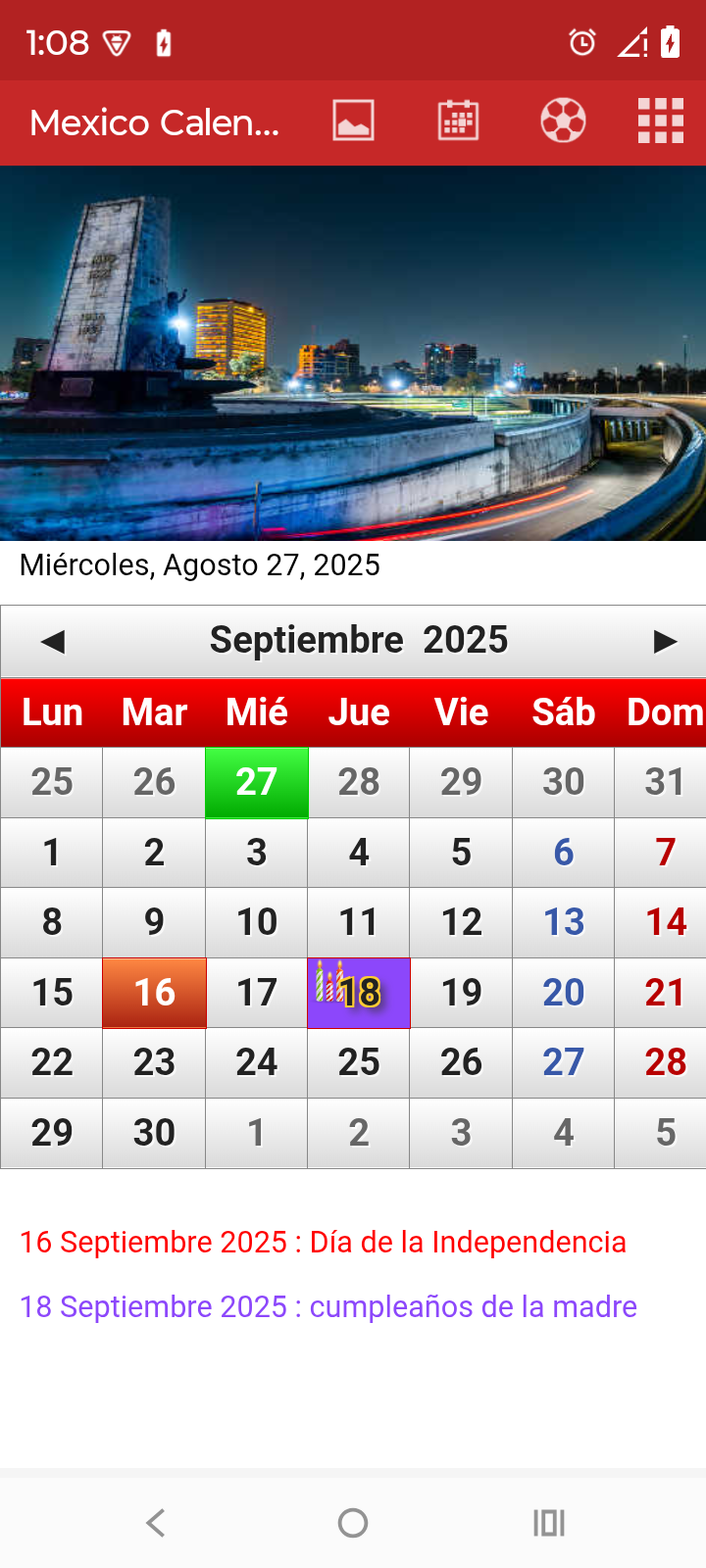This screenshot has height=1568, width=706.
Task: Open the image gallery icon
Action: [353, 122]
